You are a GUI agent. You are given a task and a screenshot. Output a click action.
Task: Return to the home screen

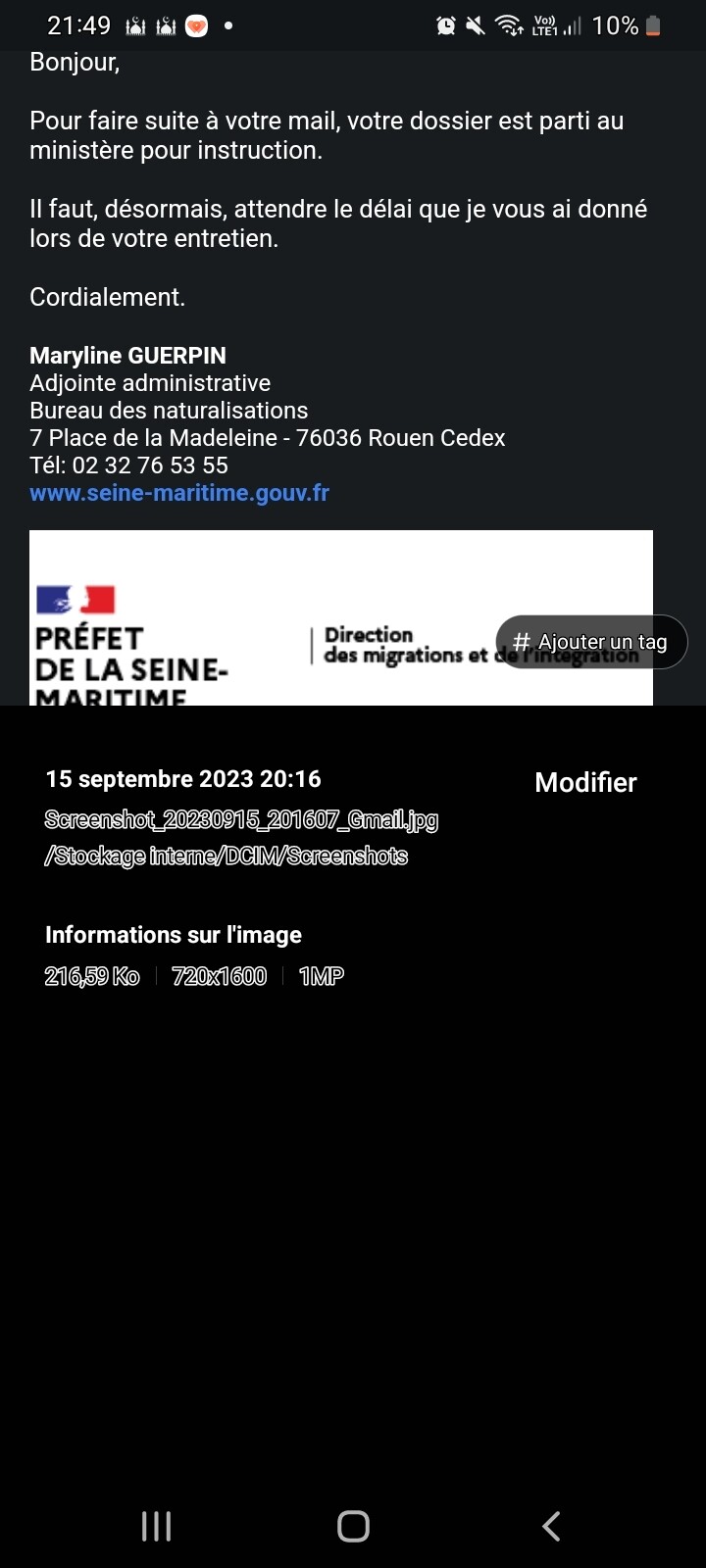tap(353, 1526)
